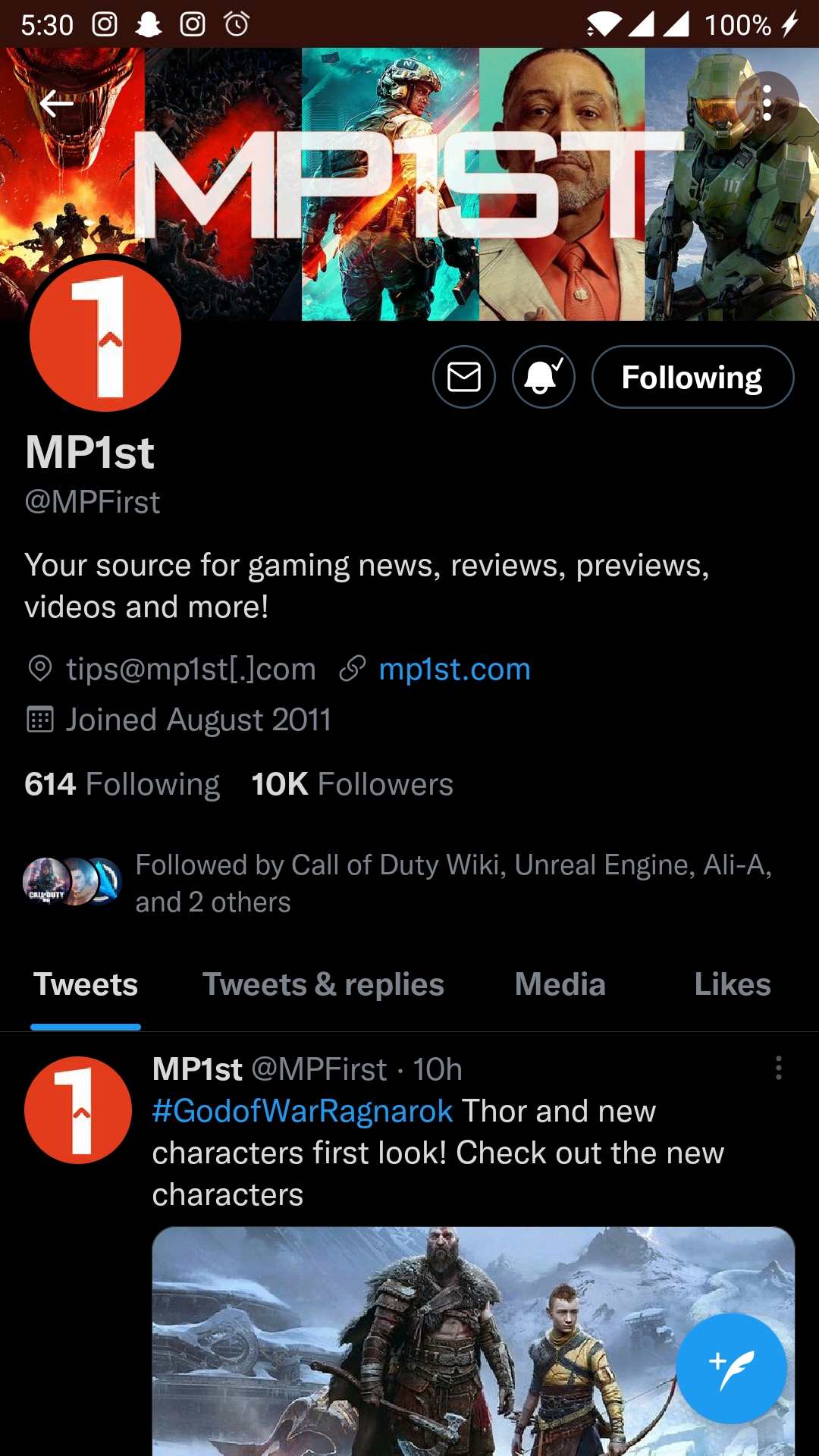
Task: Go back using the arrow icon
Action: point(57,103)
